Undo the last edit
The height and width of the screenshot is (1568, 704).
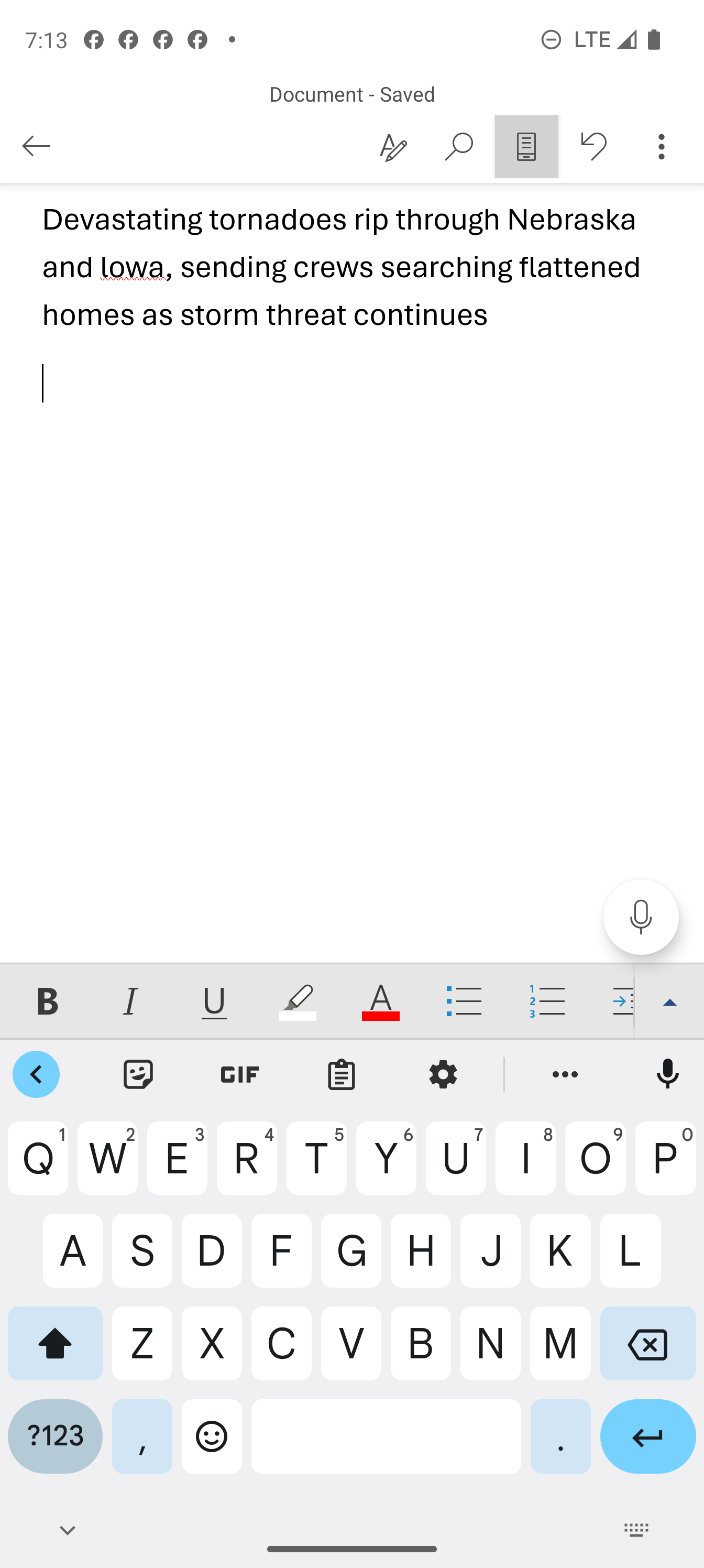(x=594, y=147)
